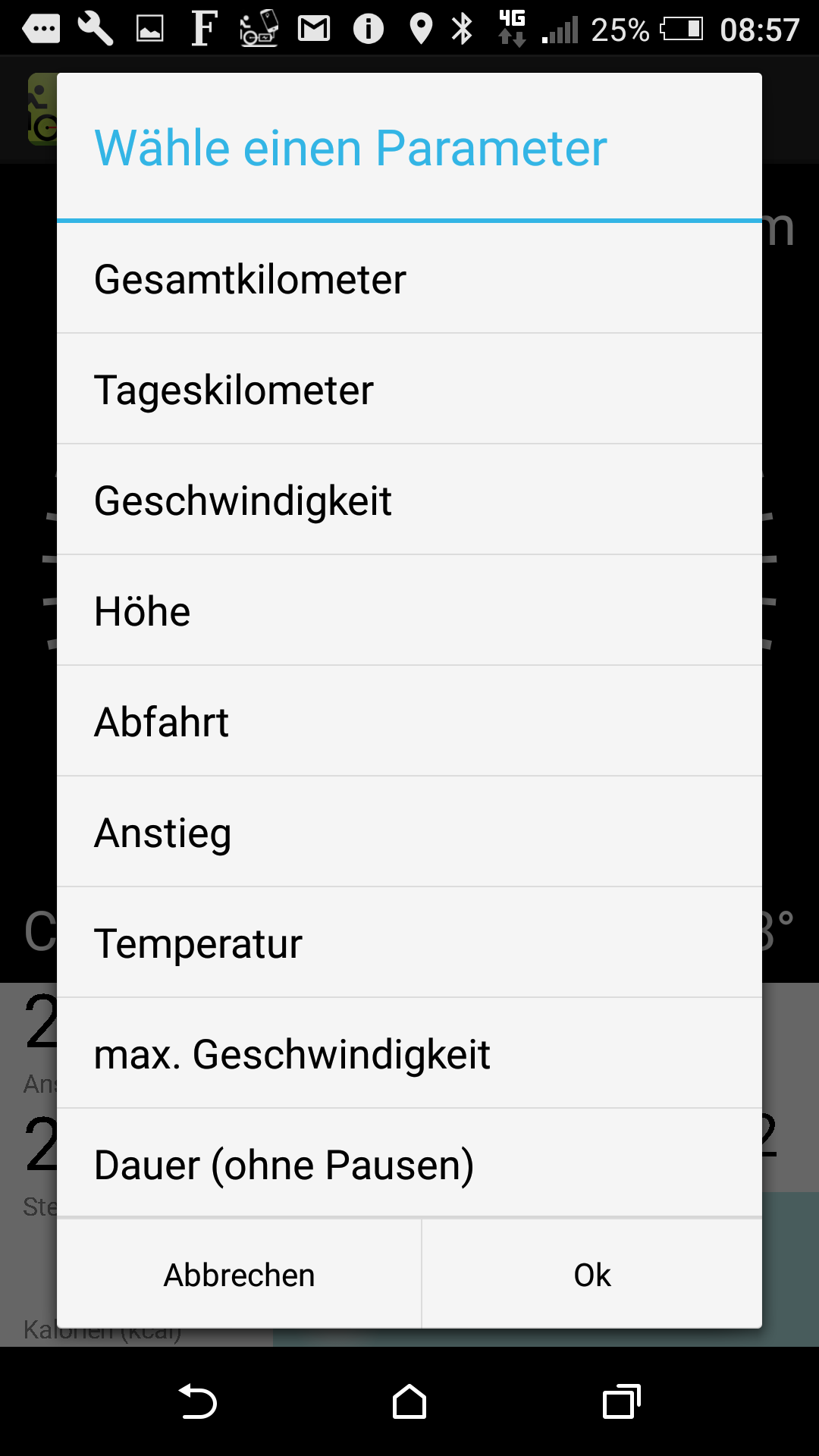This screenshot has width=819, height=1456.
Task: Choose Abfahrt from the list
Action: click(409, 722)
